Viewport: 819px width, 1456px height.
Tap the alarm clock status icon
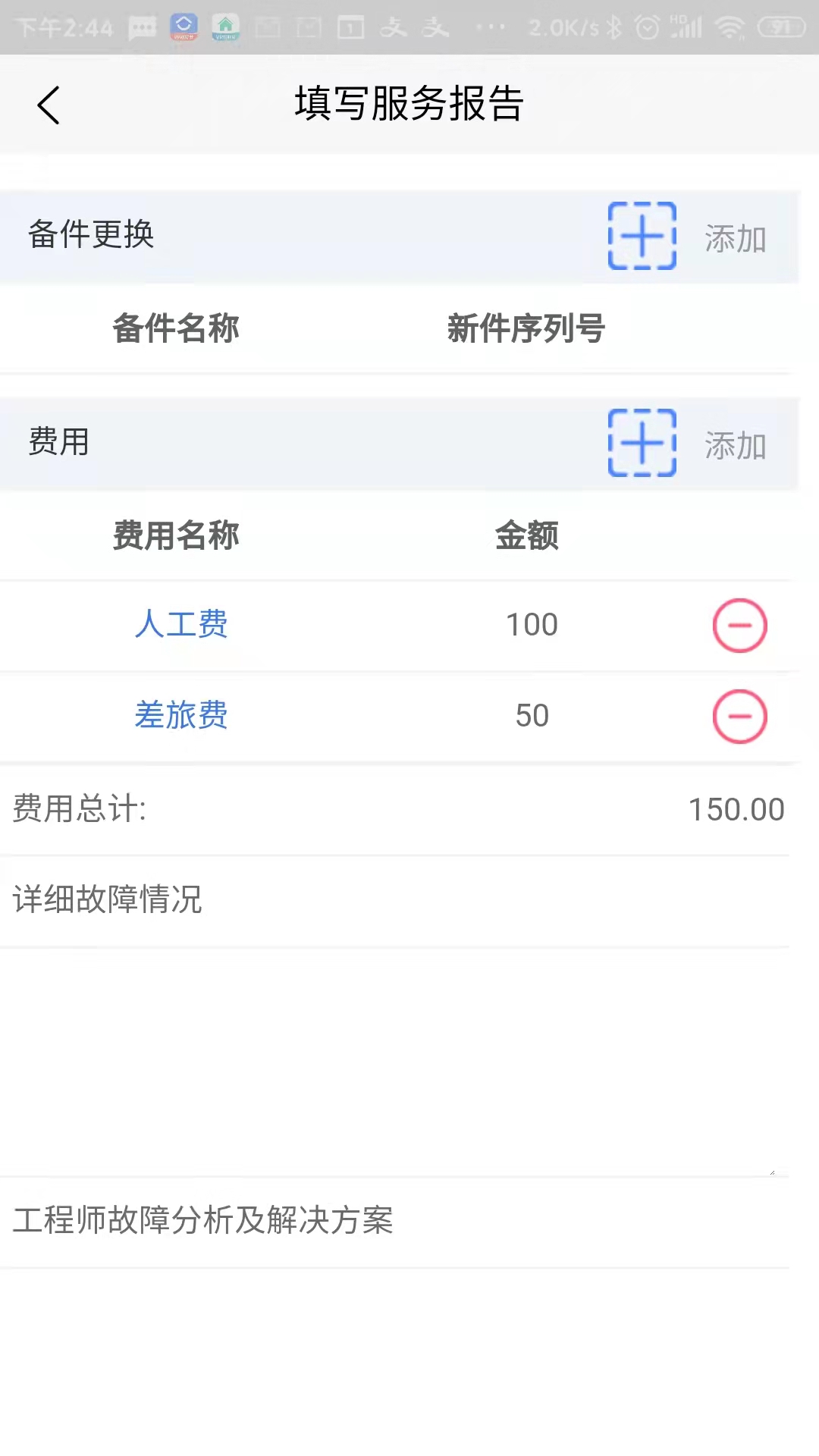(648, 27)
